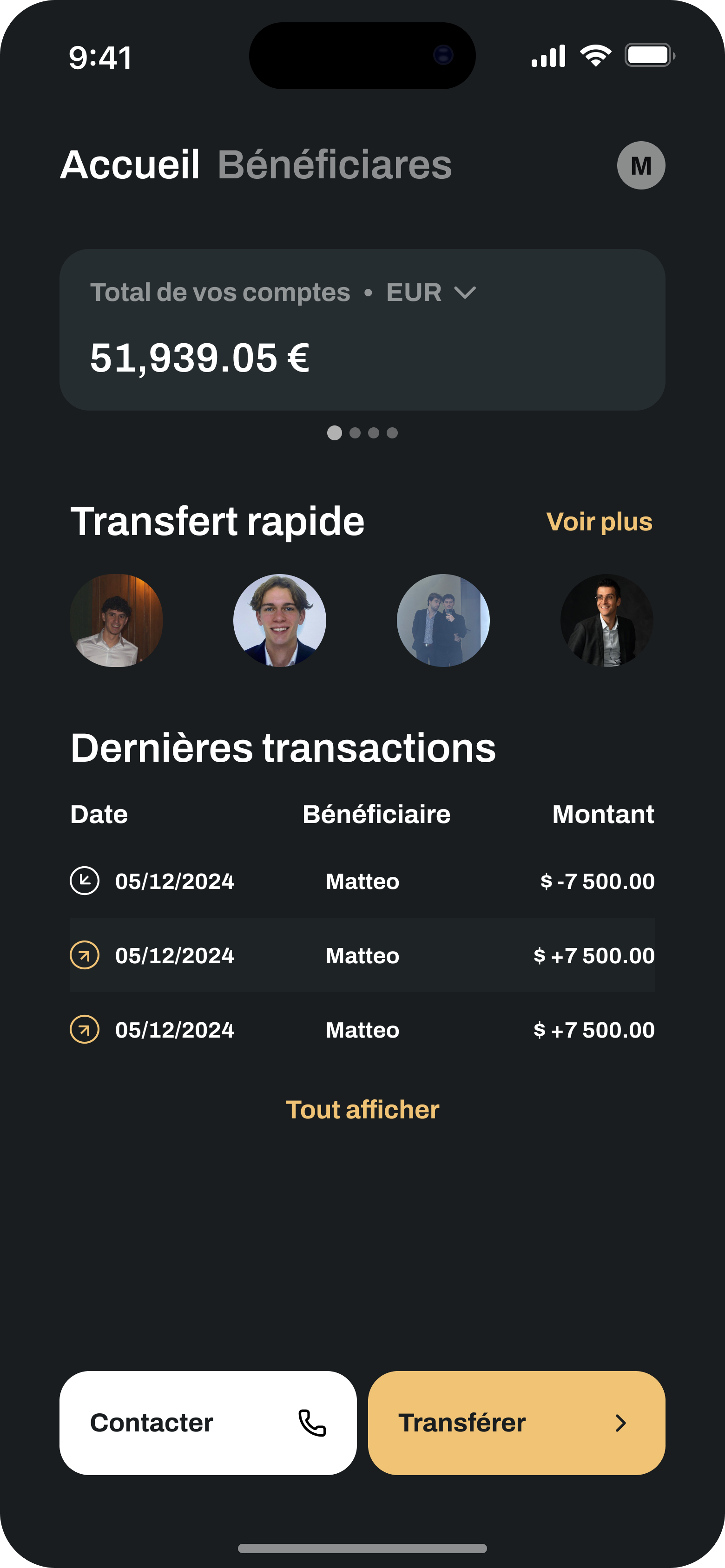Tap the Contacter phone button
Screen dimensions: 725x1568
tap(208, 1423)
